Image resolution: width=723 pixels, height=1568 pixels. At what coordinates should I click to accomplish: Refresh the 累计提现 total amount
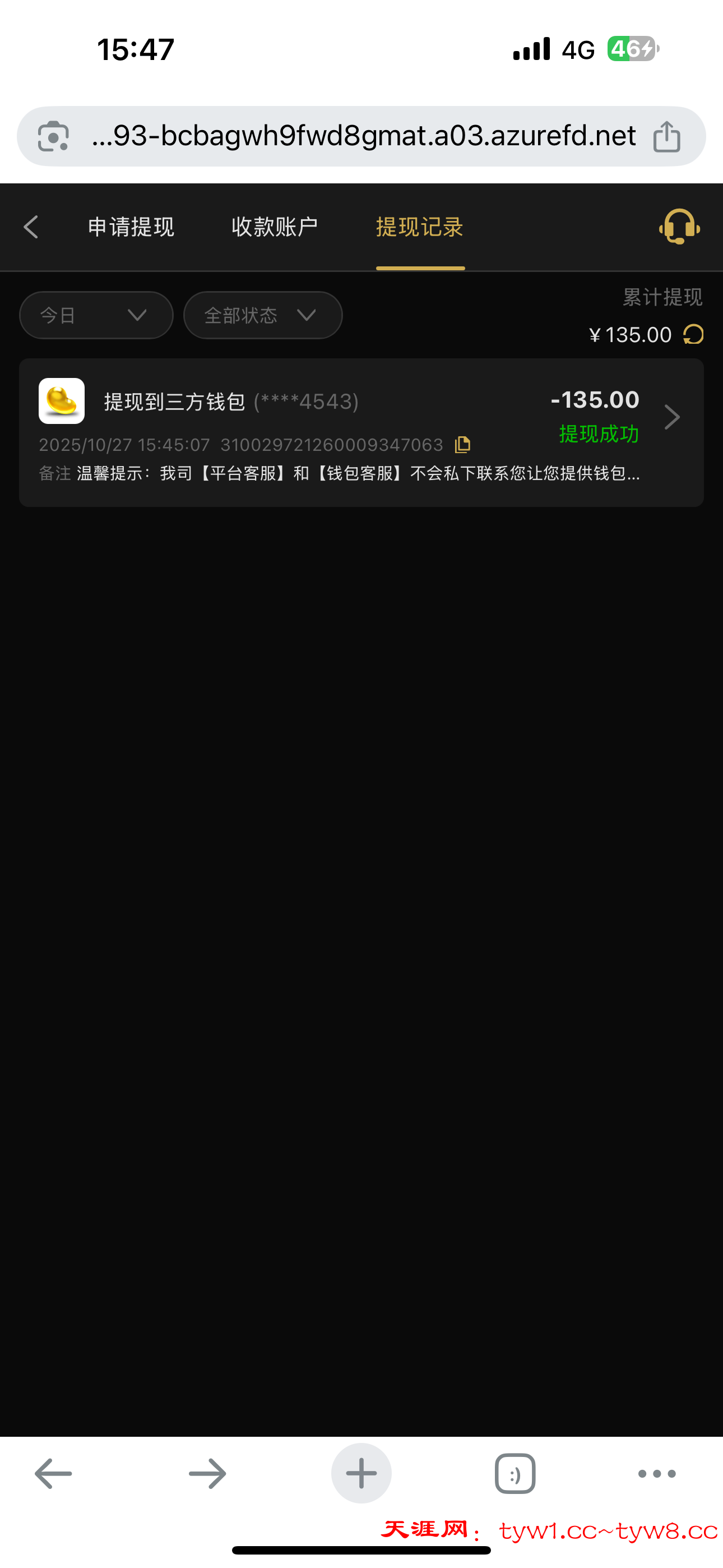coord(693,334)
